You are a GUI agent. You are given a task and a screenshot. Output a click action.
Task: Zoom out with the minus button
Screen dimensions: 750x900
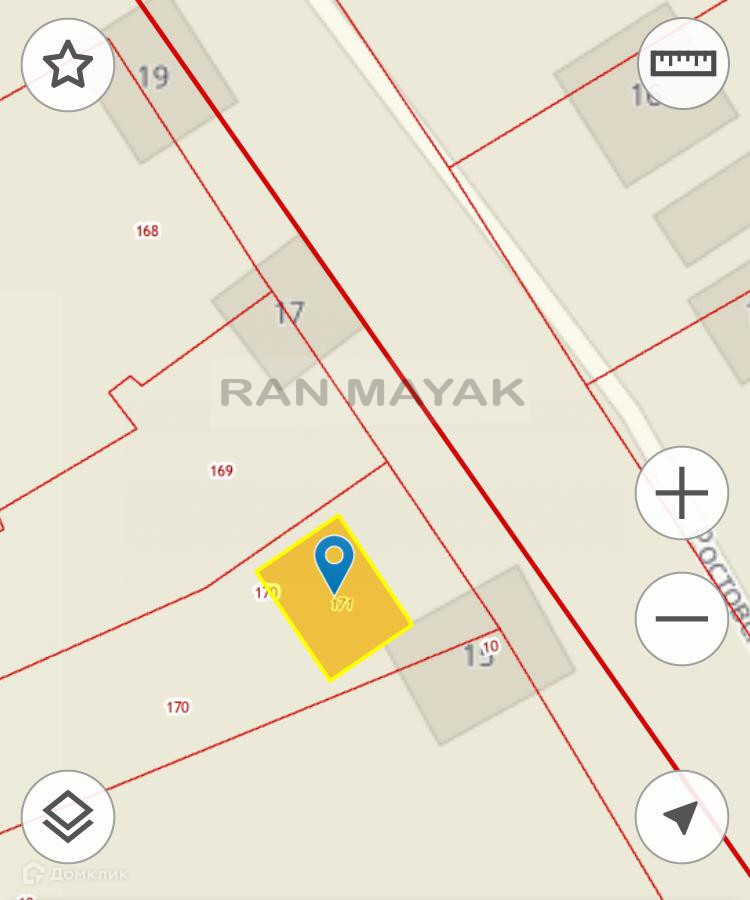coord(682,619)
